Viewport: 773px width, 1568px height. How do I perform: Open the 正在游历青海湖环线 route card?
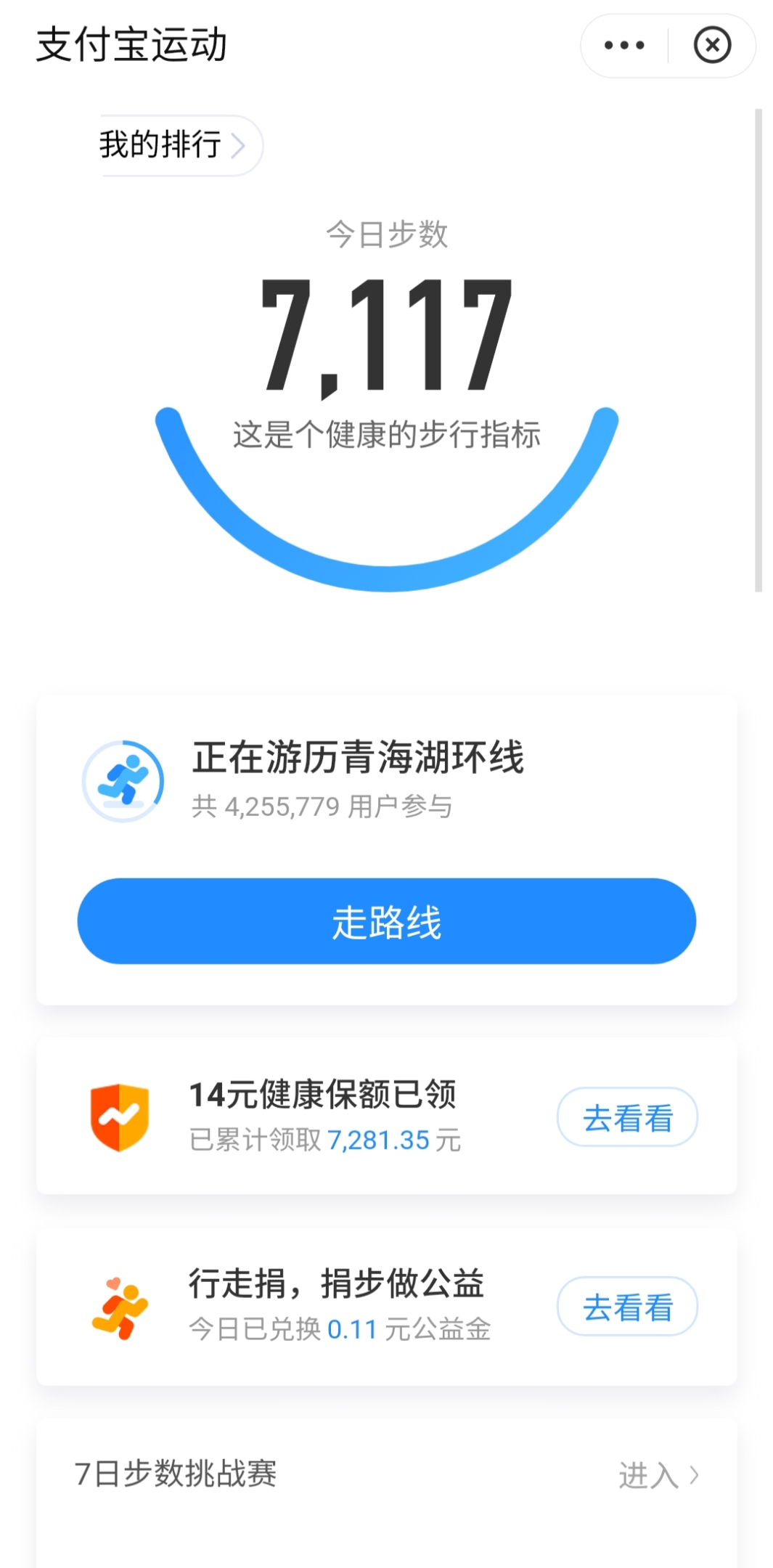(386, 780)
